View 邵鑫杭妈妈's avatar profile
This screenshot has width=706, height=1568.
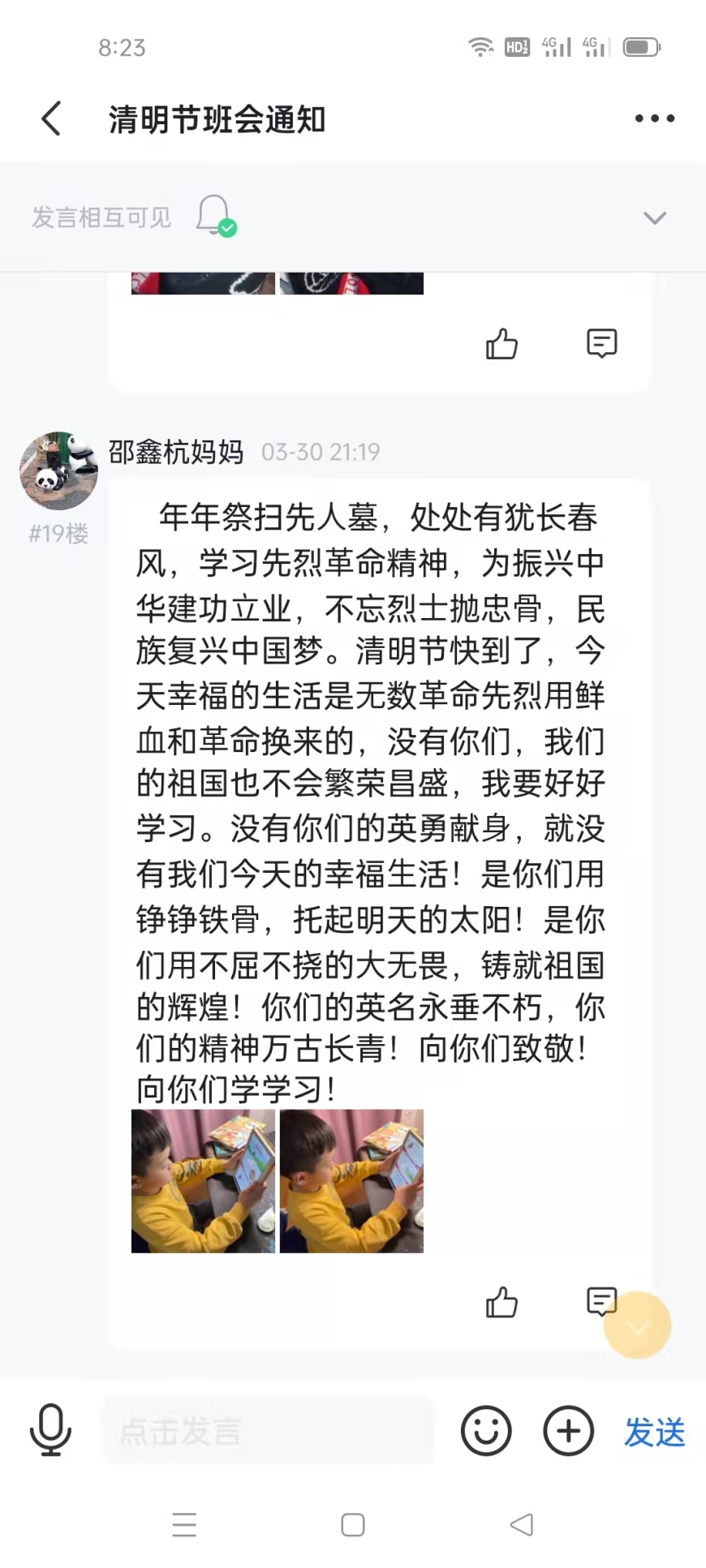pyautogui.click(x=58, y=470)
